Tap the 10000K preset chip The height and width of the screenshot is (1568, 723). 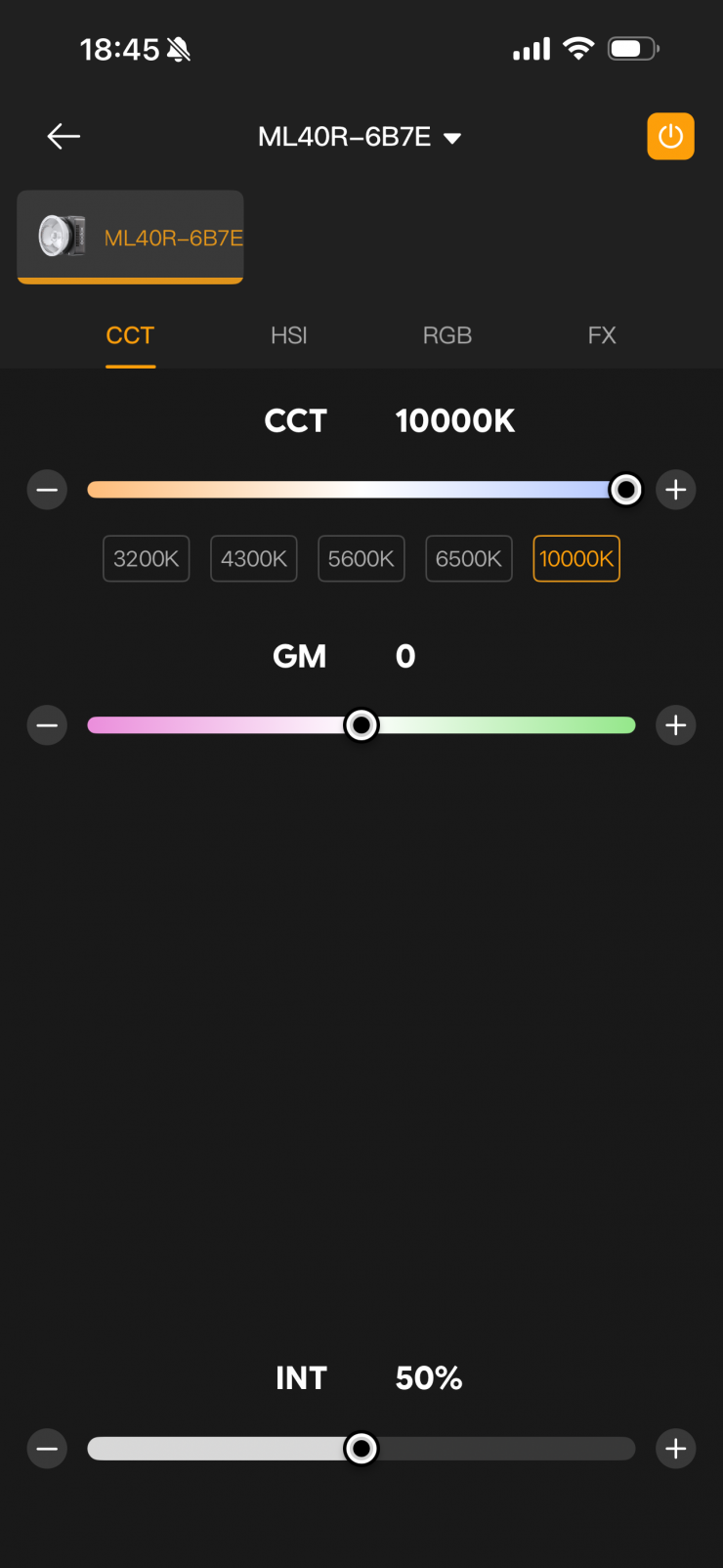576,559
